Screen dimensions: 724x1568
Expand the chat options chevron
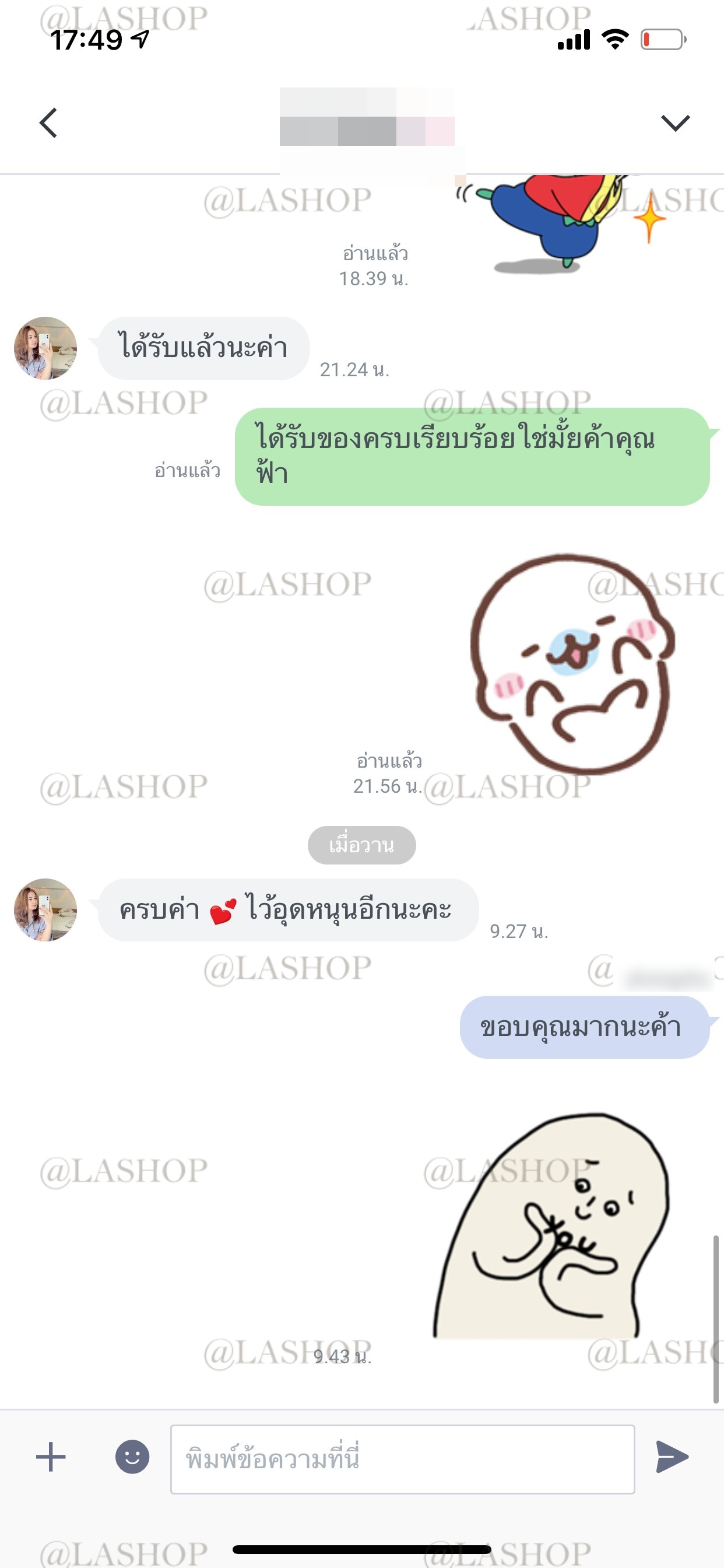click(x=674, y=123)
